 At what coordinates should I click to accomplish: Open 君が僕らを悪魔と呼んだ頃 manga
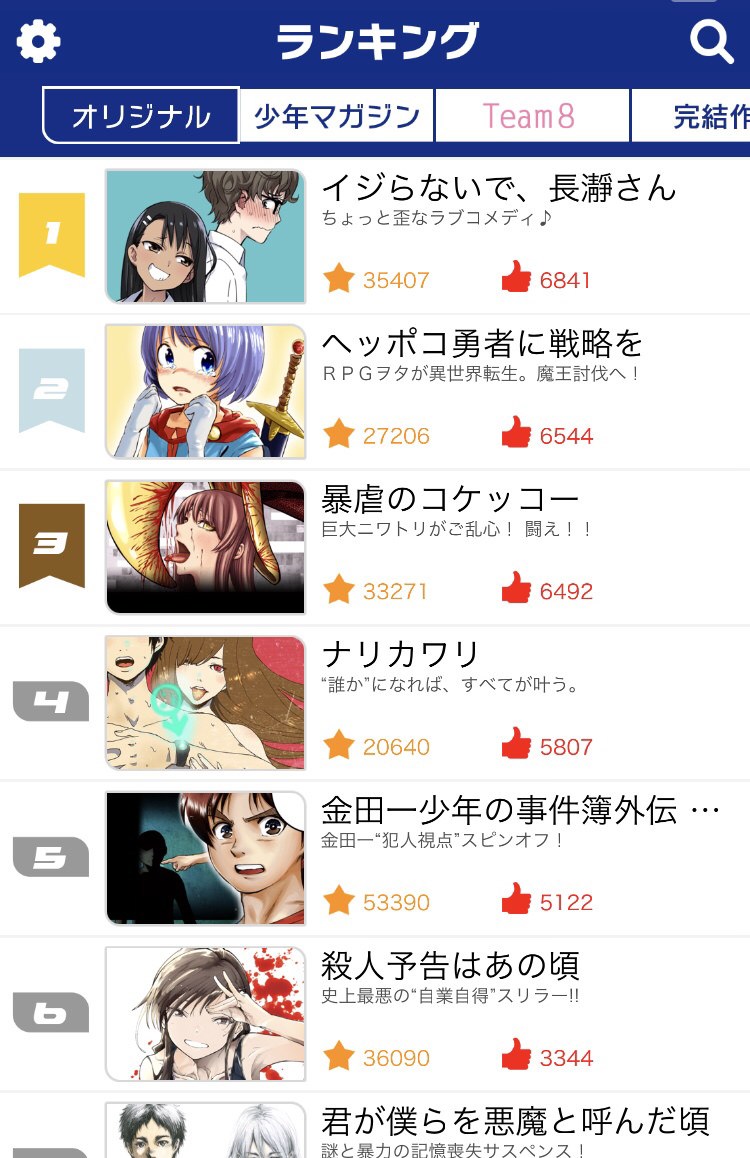[x=515, y=1121]
